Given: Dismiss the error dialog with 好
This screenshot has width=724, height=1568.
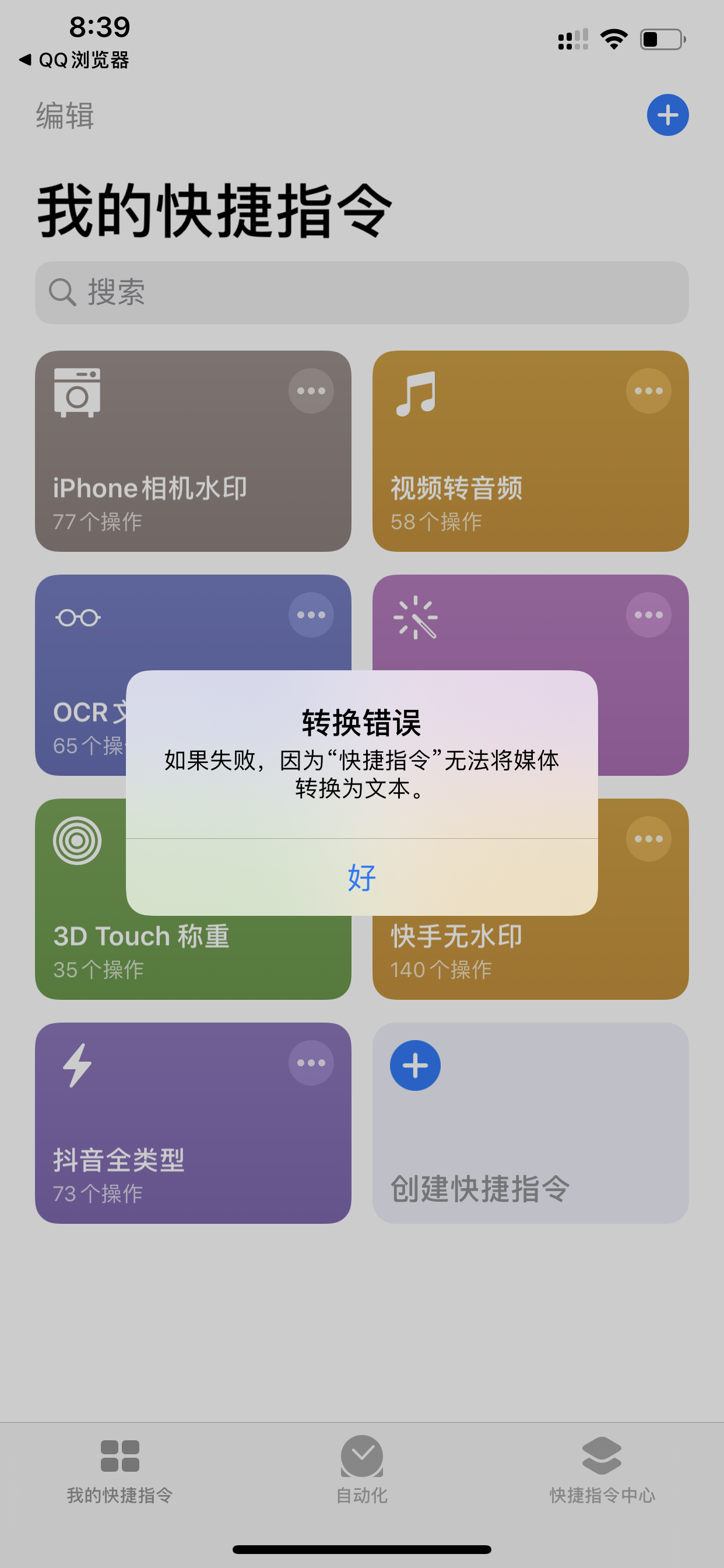Looking at the screenshot, I should tap(361, 877).
